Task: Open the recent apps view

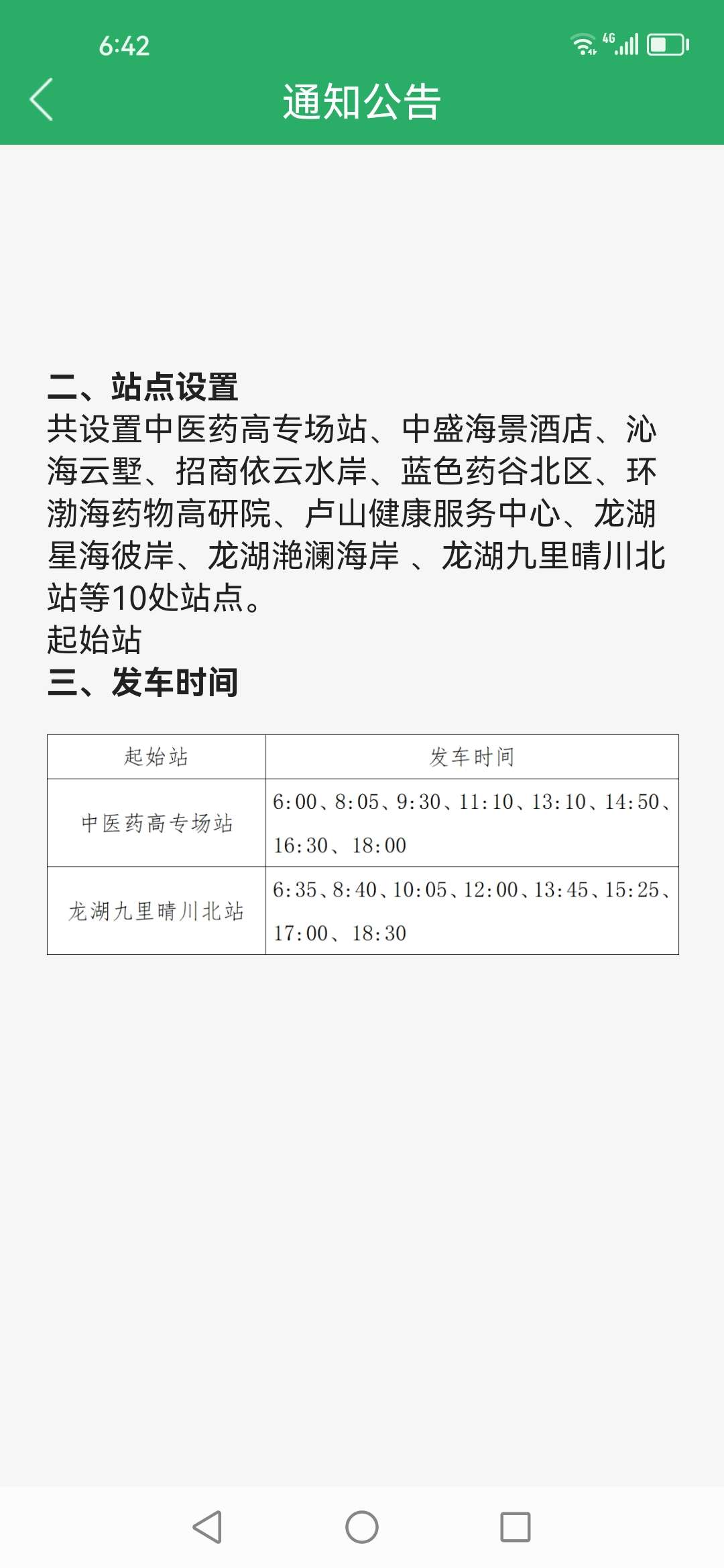Action: click(515, 1527)
